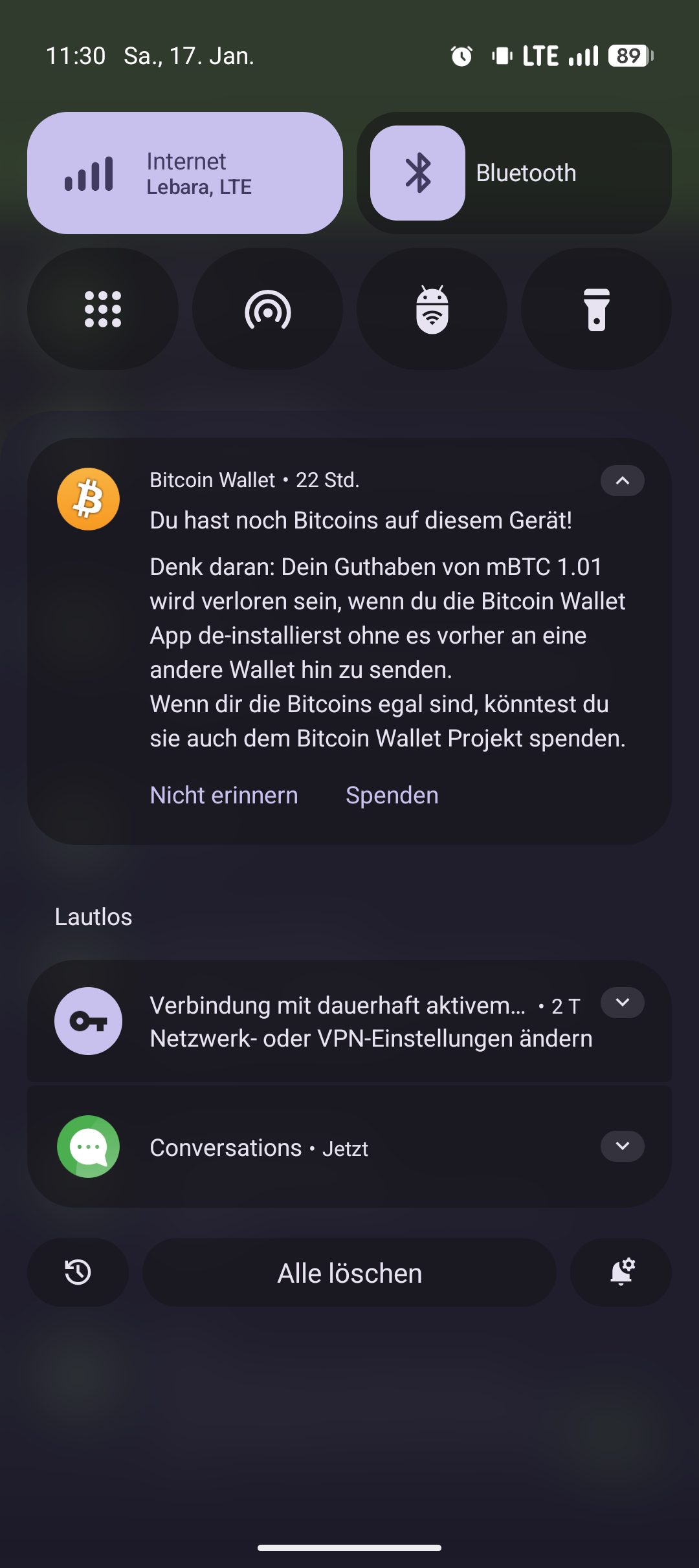The image size is (699, 1568).
Task: Open the Internet Lebara LTE tile
Action: (x=184, y=173)
